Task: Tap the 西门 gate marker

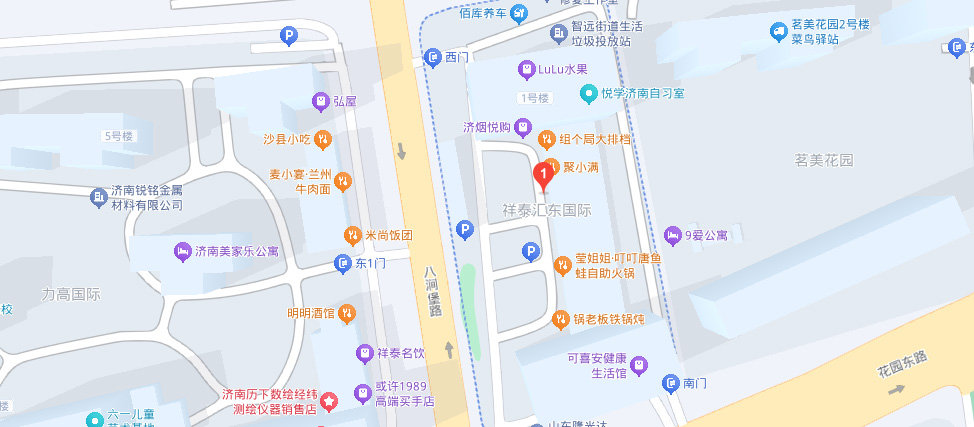Action: click(x=433, y=58)
